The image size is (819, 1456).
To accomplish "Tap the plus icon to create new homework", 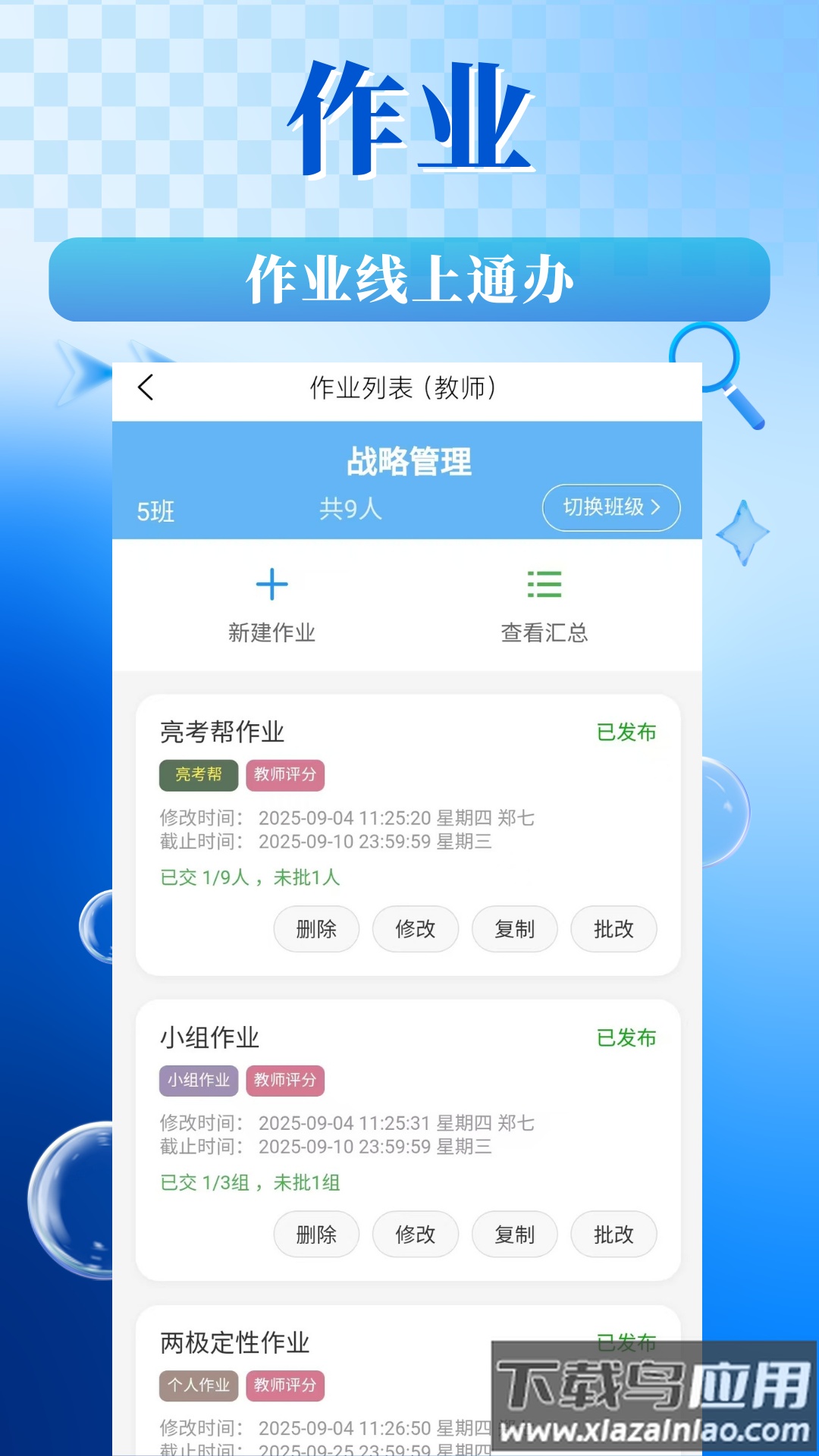I will pyautogui.click(x=271, y=585).
